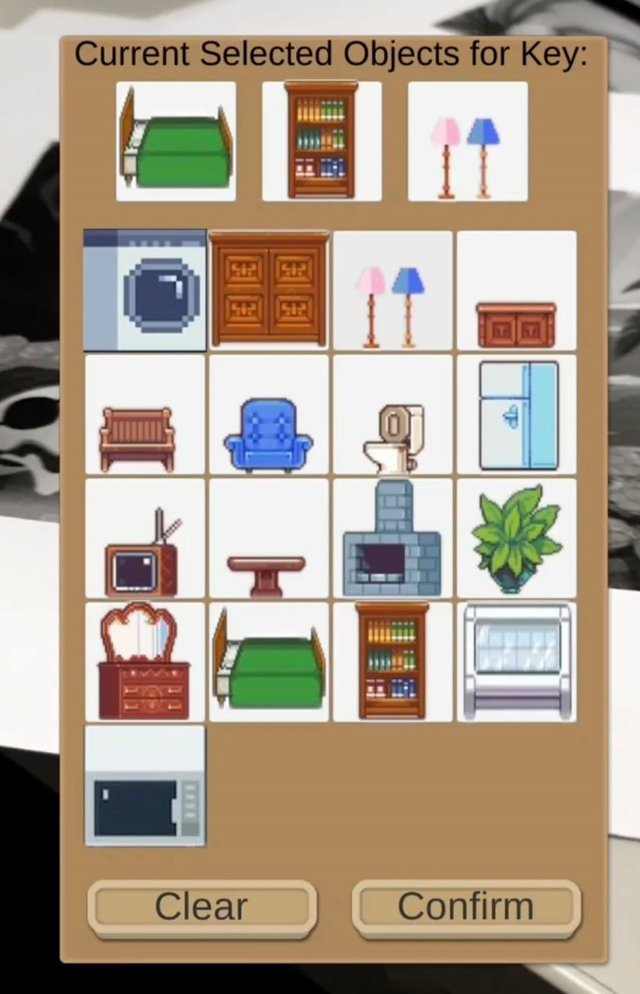Select the microwave oven tile
The width and height of the screenshot is (640, 994).
coord(145,786)
